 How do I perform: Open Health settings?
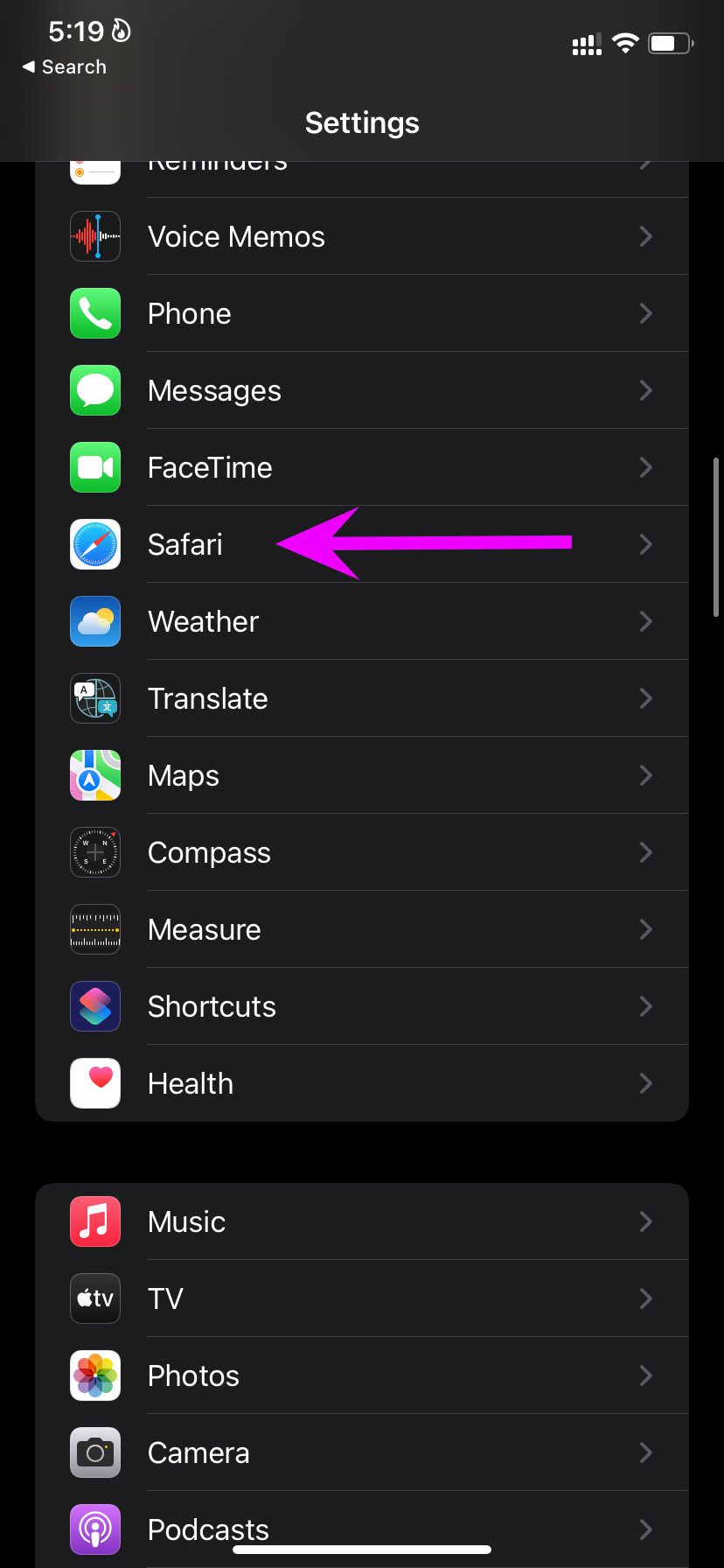point(362,1083)
